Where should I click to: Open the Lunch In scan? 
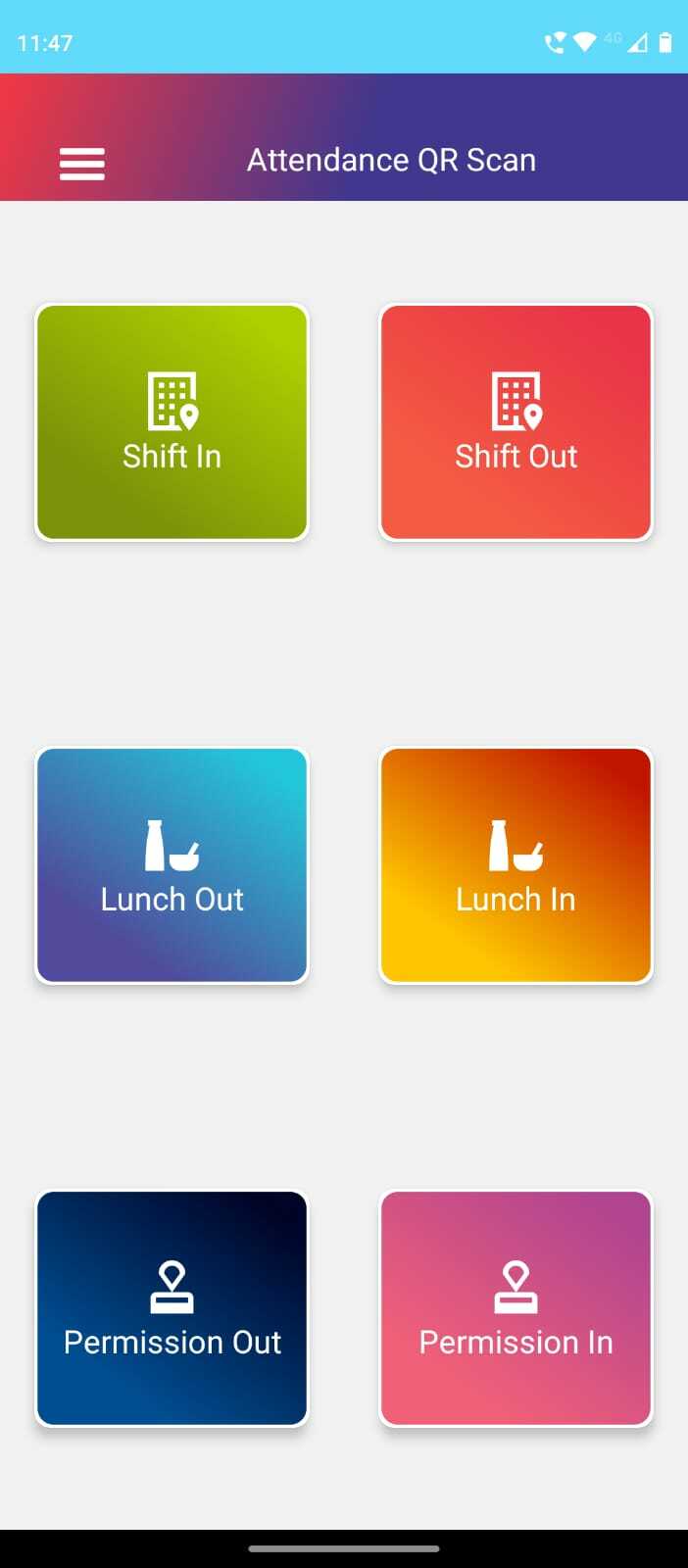tap(516, 865)
